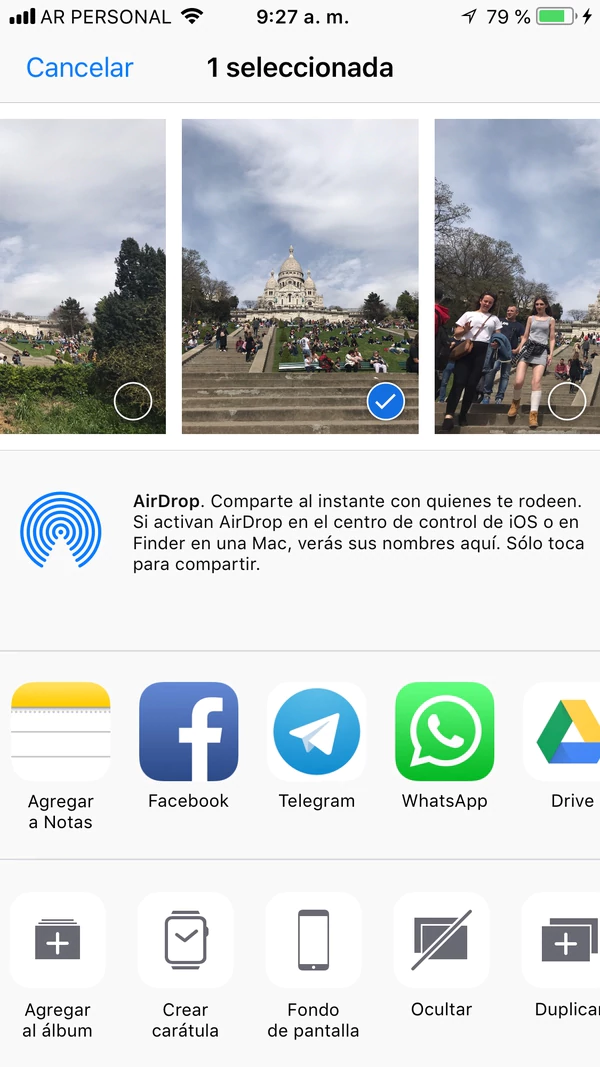Screen dimensions: 600x1067
Task: Share via AirDrop
Action: (x=61, y=530)
